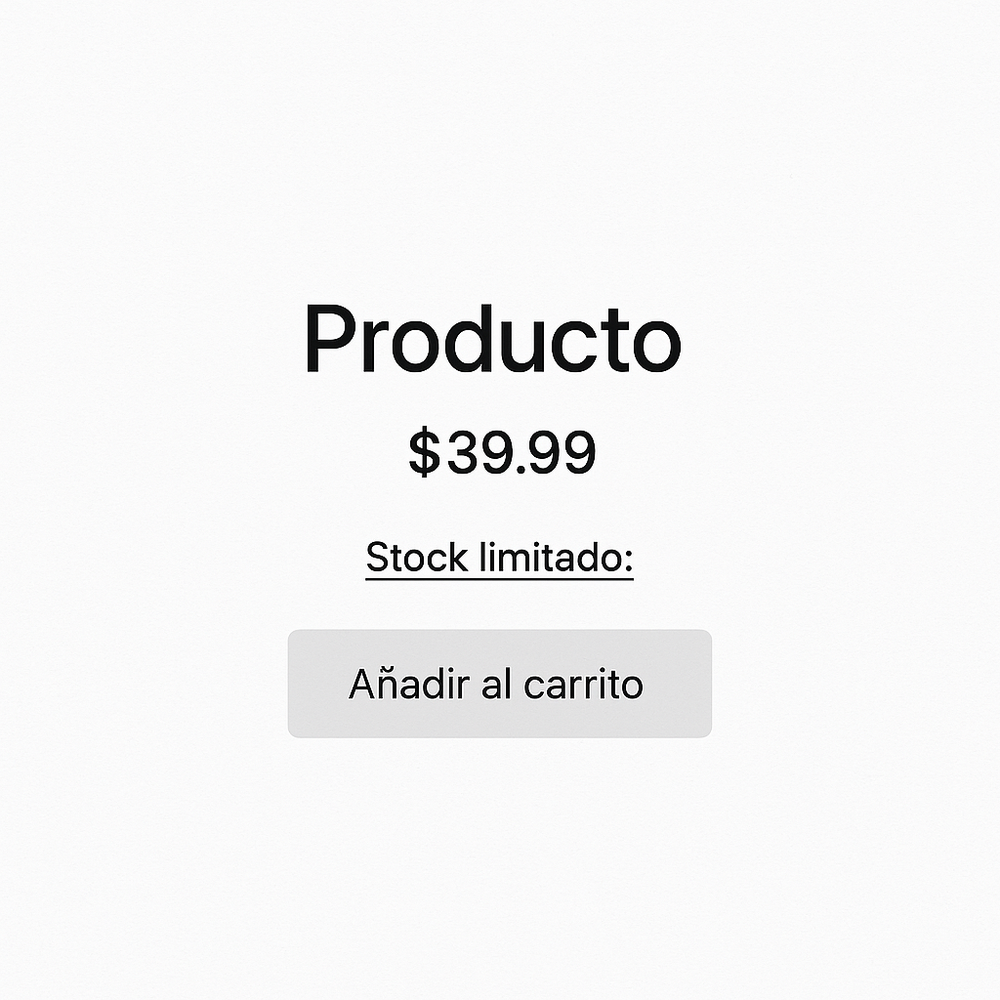Tap the Añadir al carrito button

[499, 684]
